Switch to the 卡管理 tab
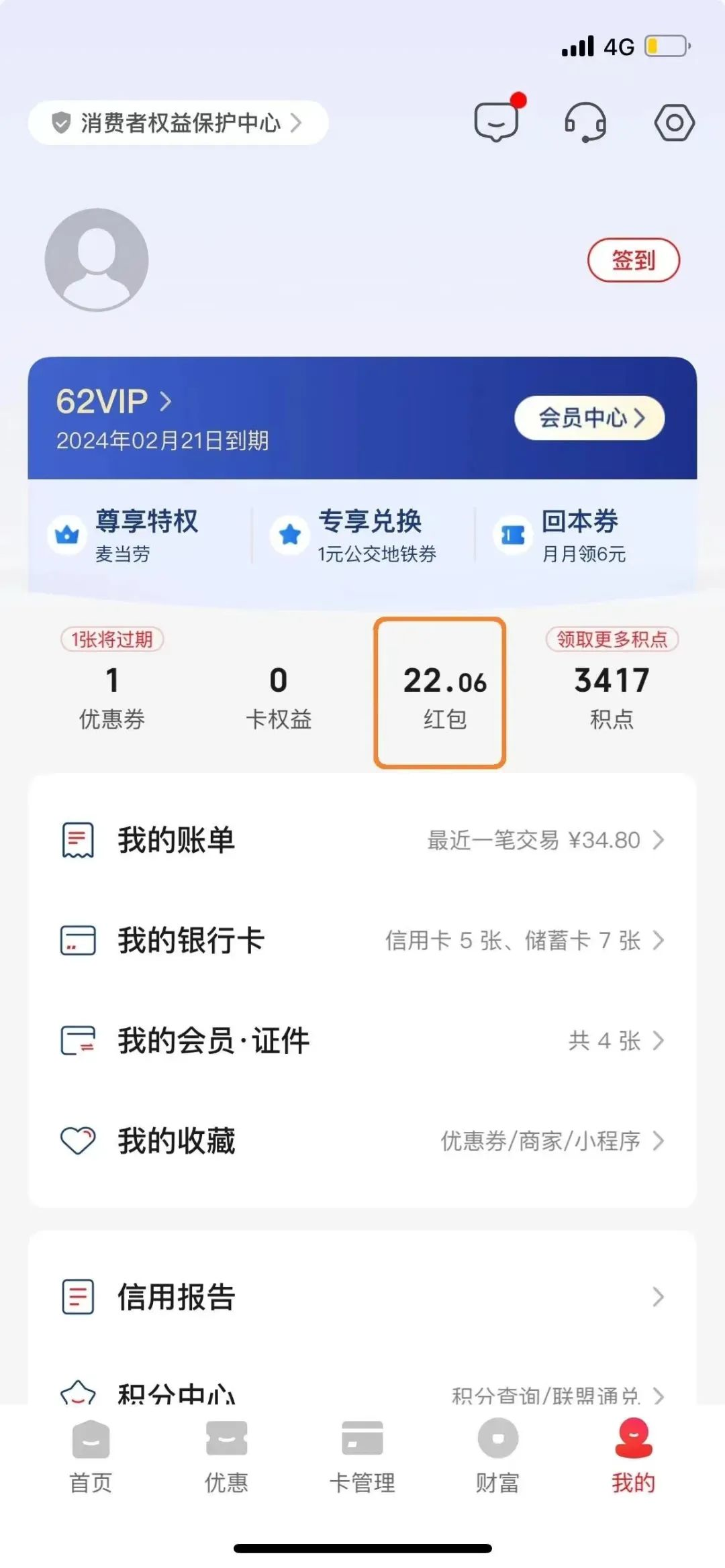 [x=362, y=1456]
